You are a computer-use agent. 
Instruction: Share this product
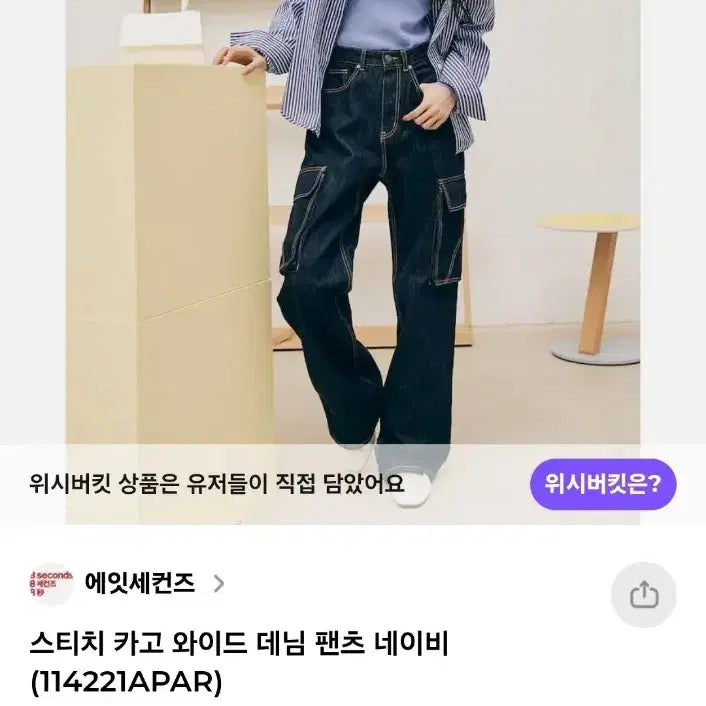pyautogui.click(x=644, y=596)
